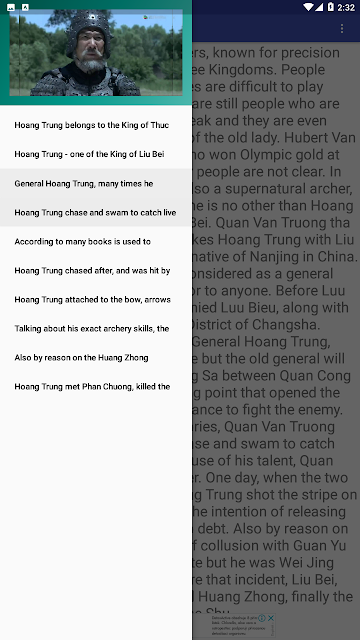Open 'Hoang Trung belongs to the King of Thuc'

[96, 125]
